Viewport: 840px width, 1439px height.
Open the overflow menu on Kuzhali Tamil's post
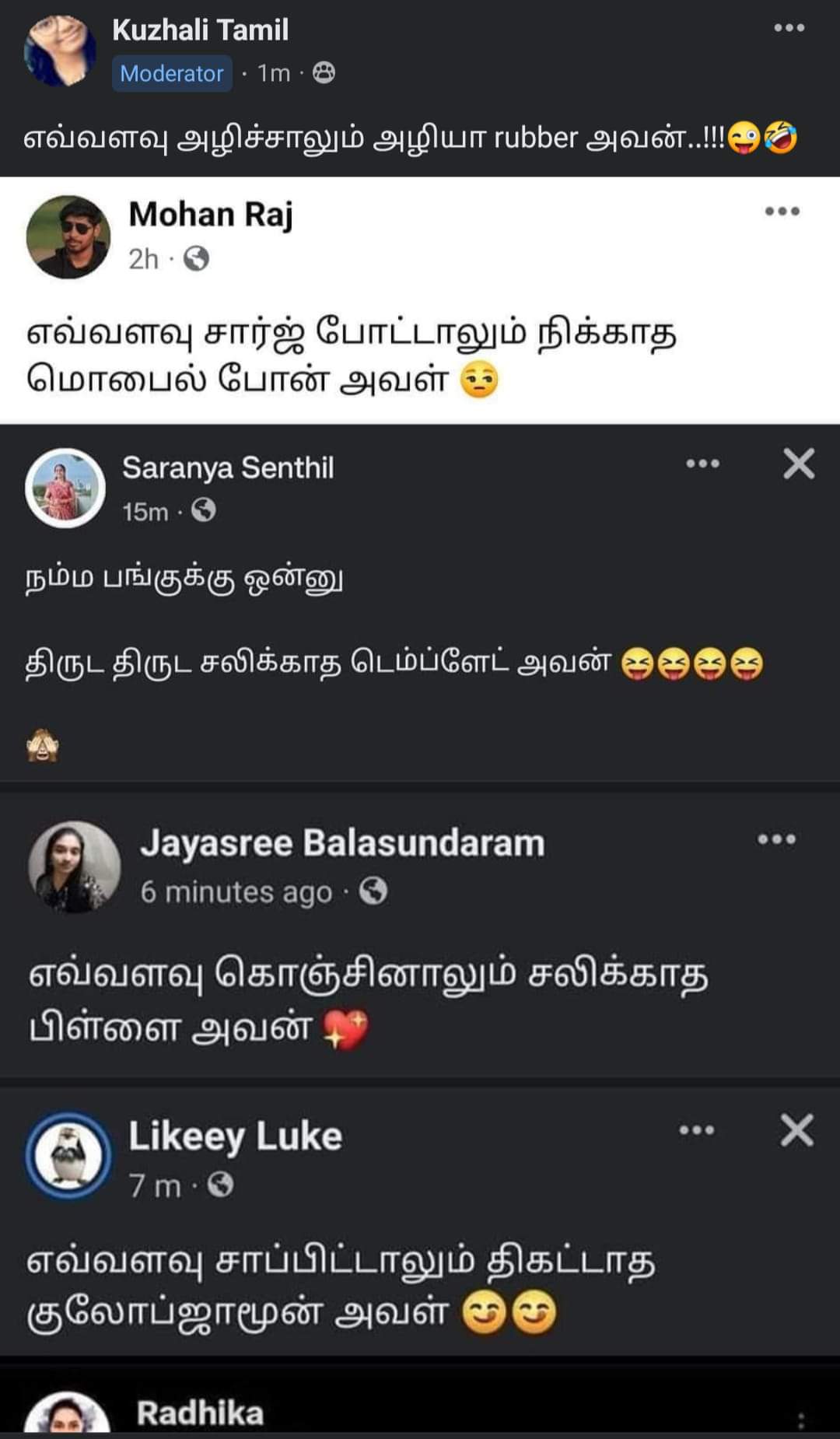click(x=789, y=28)
